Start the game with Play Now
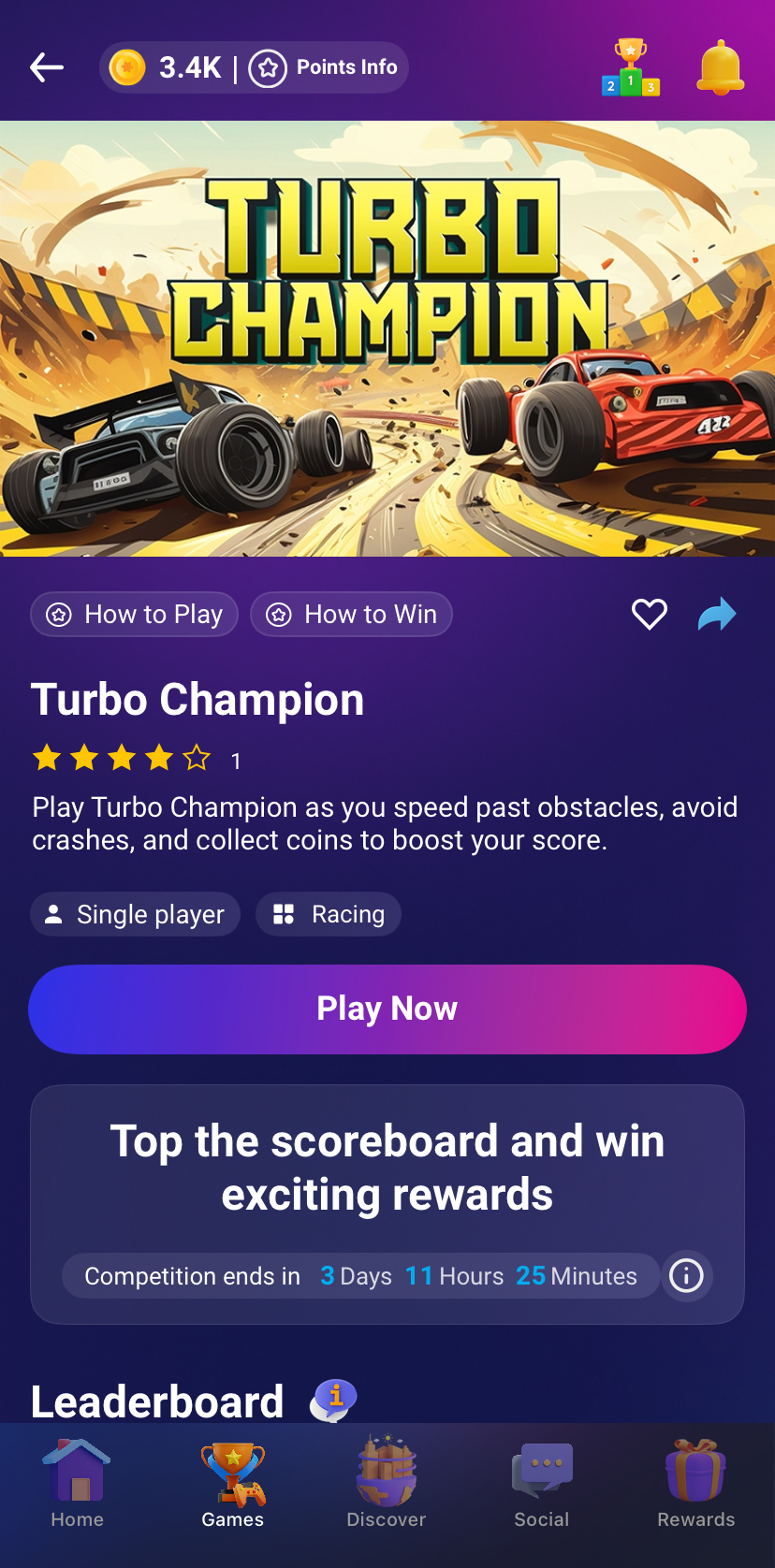This screenshot has height=1568, width=775. pyautogui.click(x=387, y=1009)
